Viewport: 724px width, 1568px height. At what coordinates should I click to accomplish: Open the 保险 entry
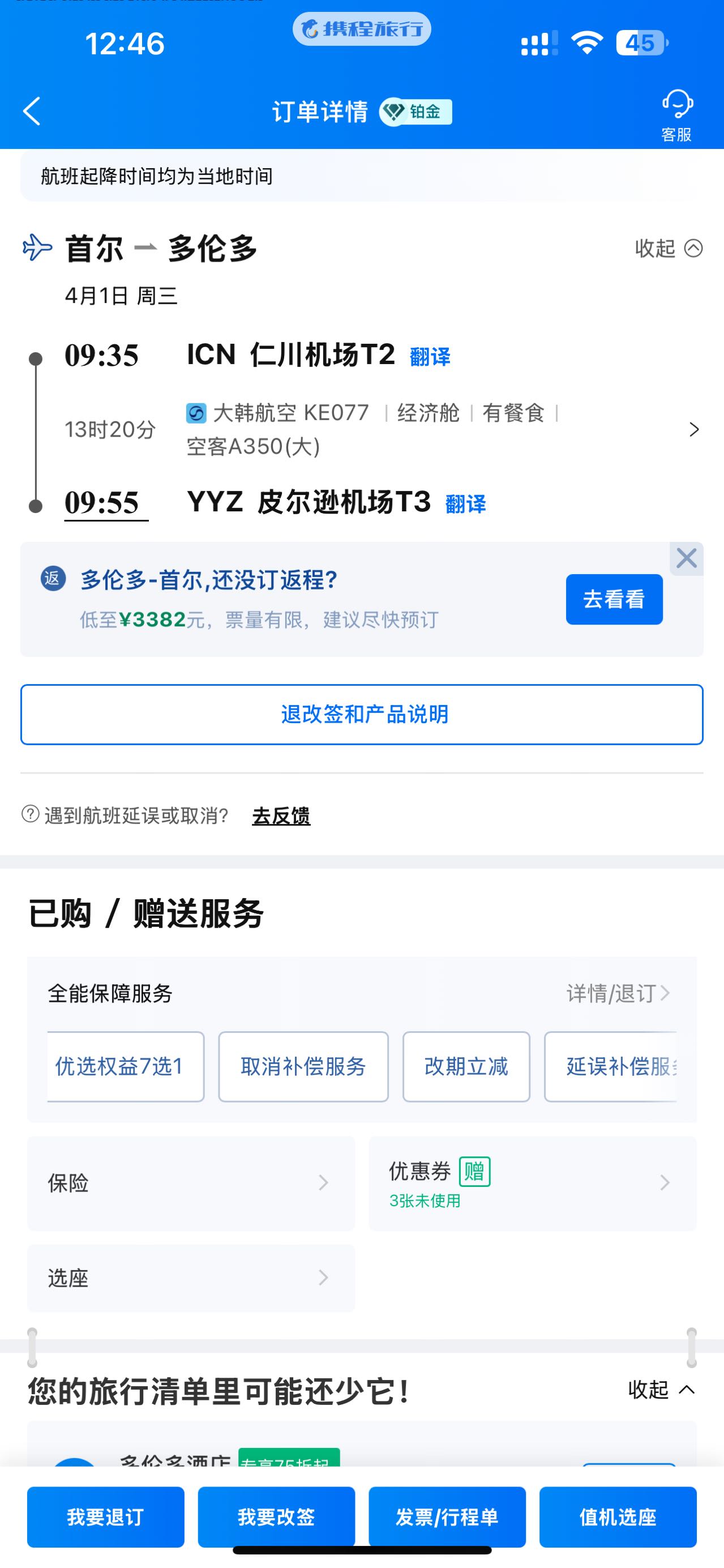[x=190, y=1183]
